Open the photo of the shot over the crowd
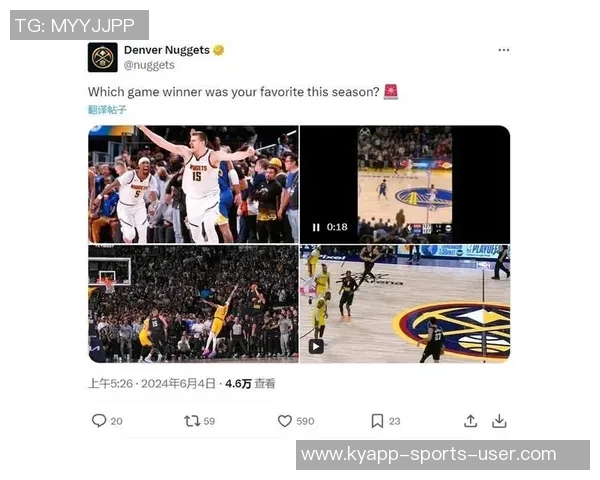Screen dimensions: 600x480 click(193, 304)
